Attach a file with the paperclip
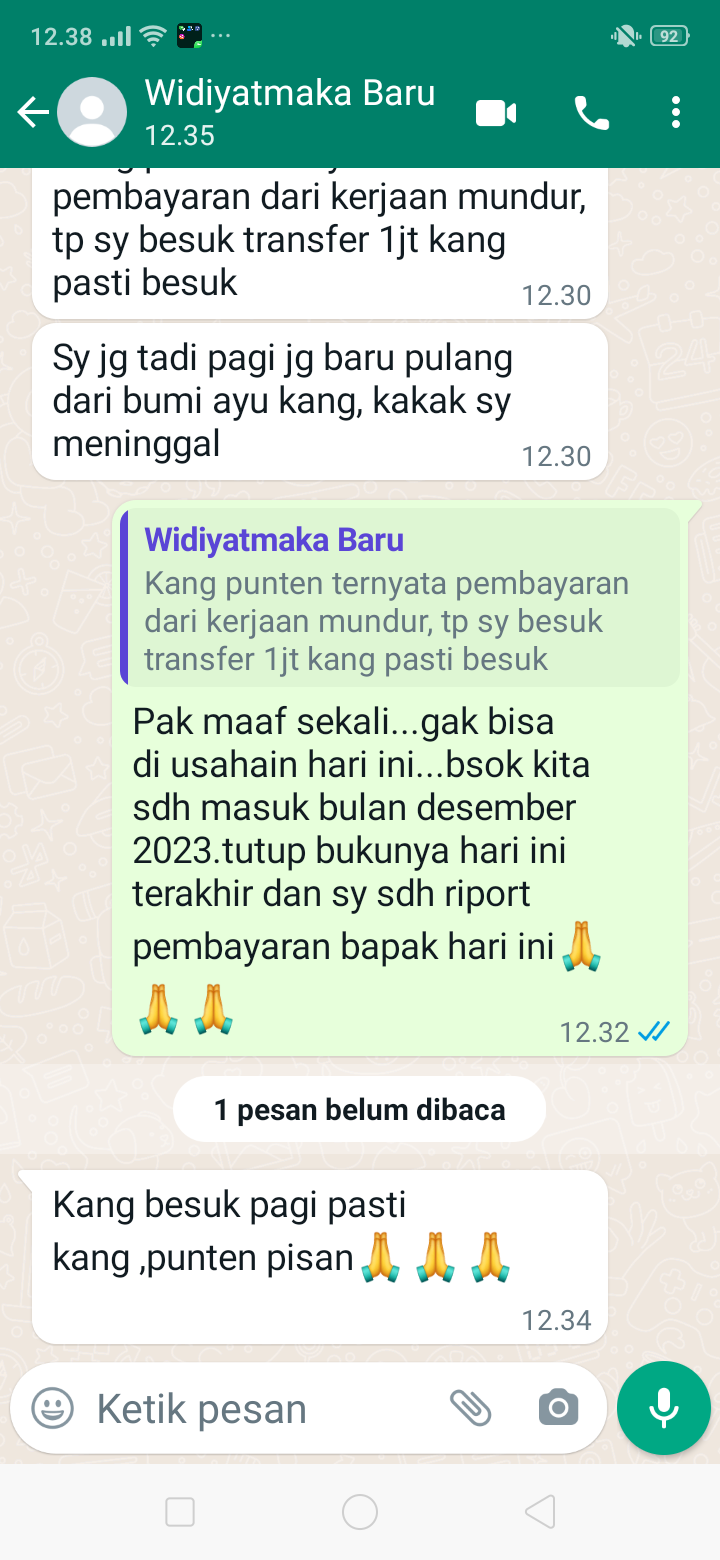Viewport: 720px width, 1560px height. tap(470, 1409)
